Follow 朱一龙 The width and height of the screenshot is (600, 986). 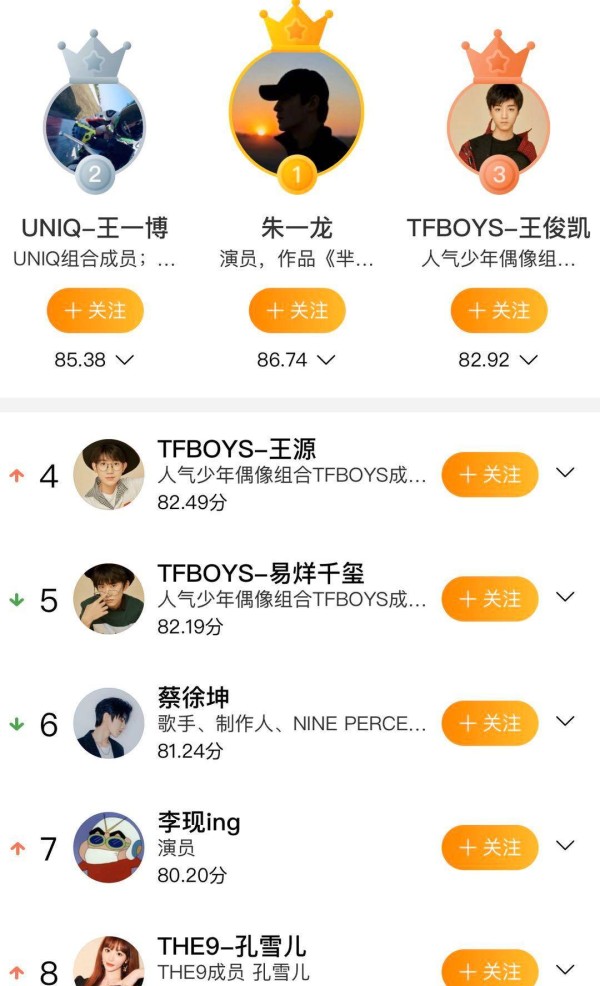tap(297, 311)
